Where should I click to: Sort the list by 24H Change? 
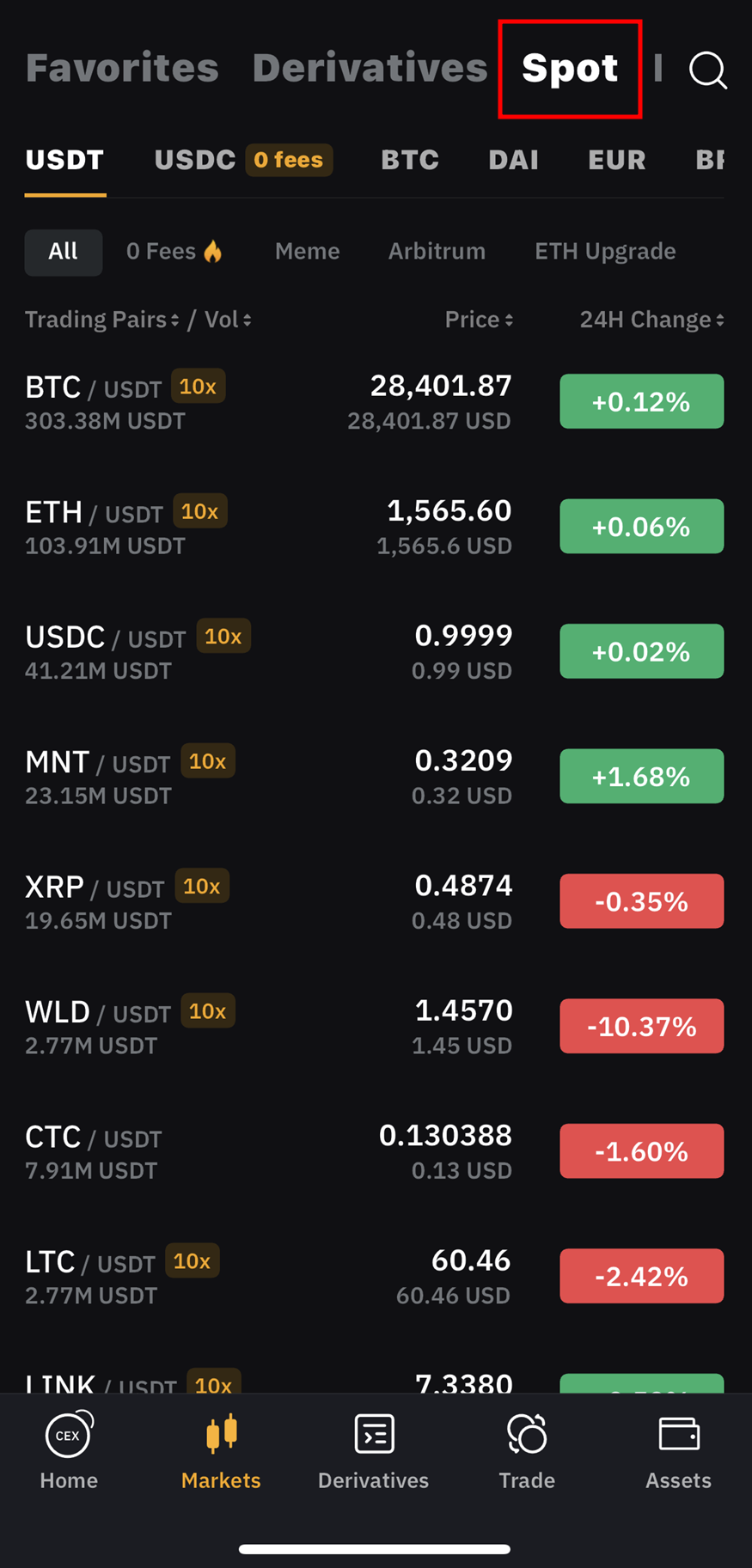tap(651, 320)
